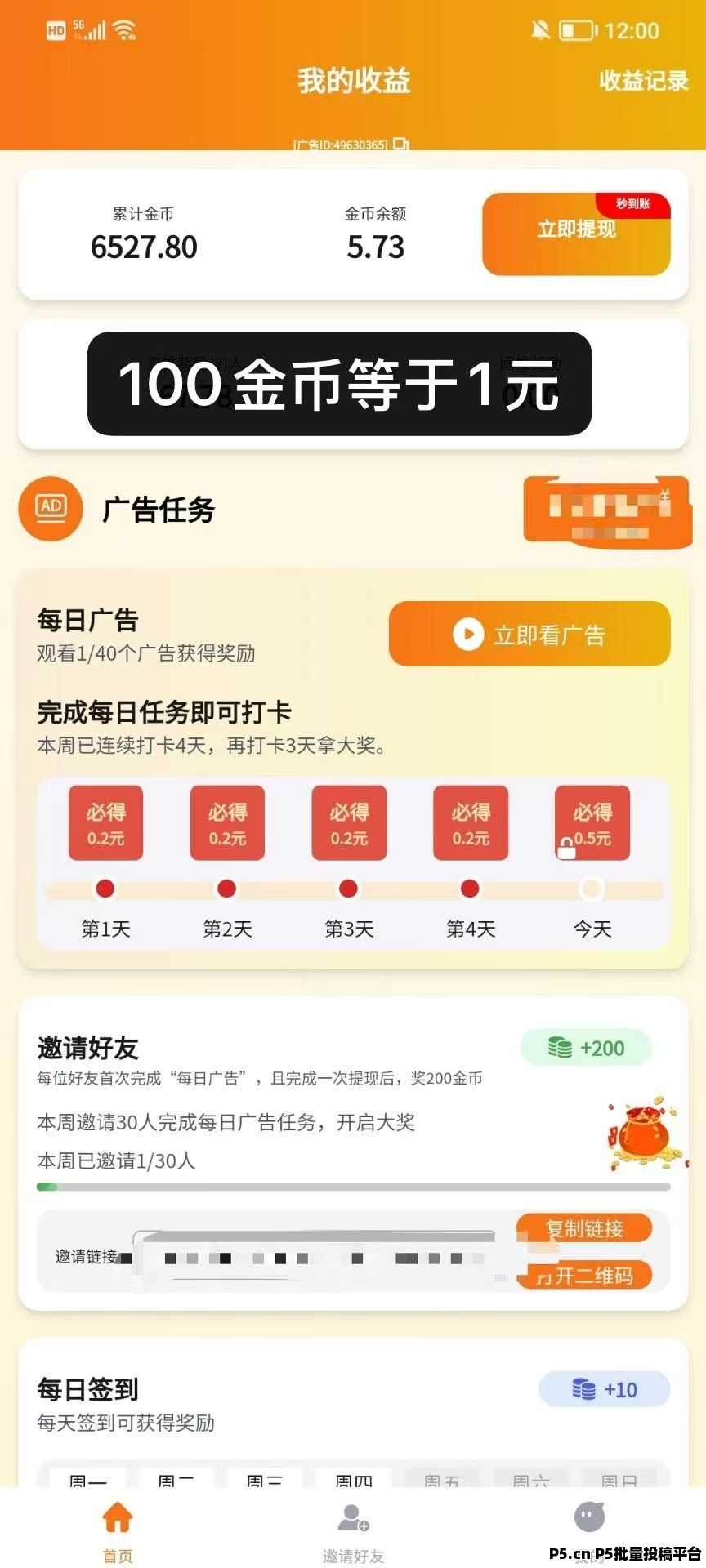Tap the filled red dot under 第1天

105,889
